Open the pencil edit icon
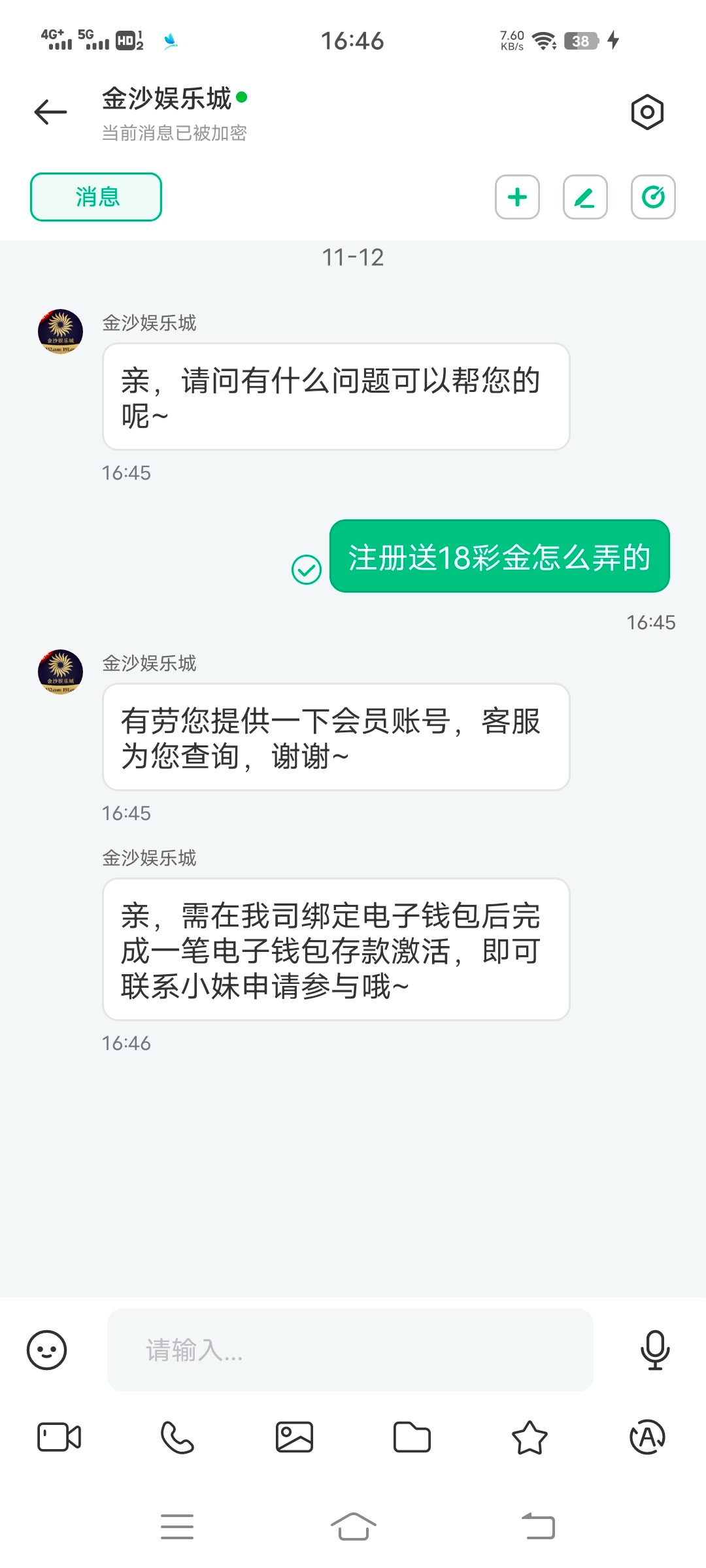The image size is (706, 1568). point(584,197)
